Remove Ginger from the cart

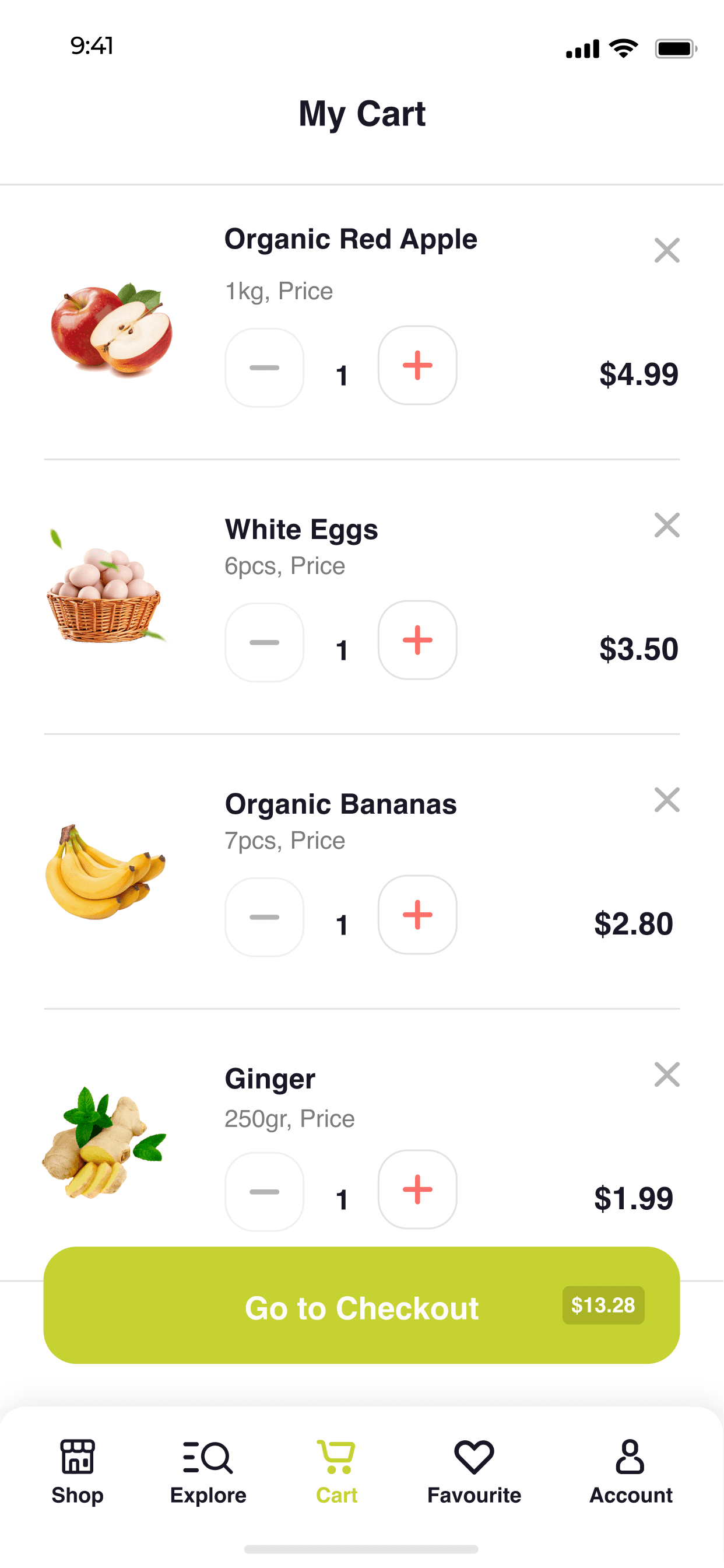point(667,1074)
